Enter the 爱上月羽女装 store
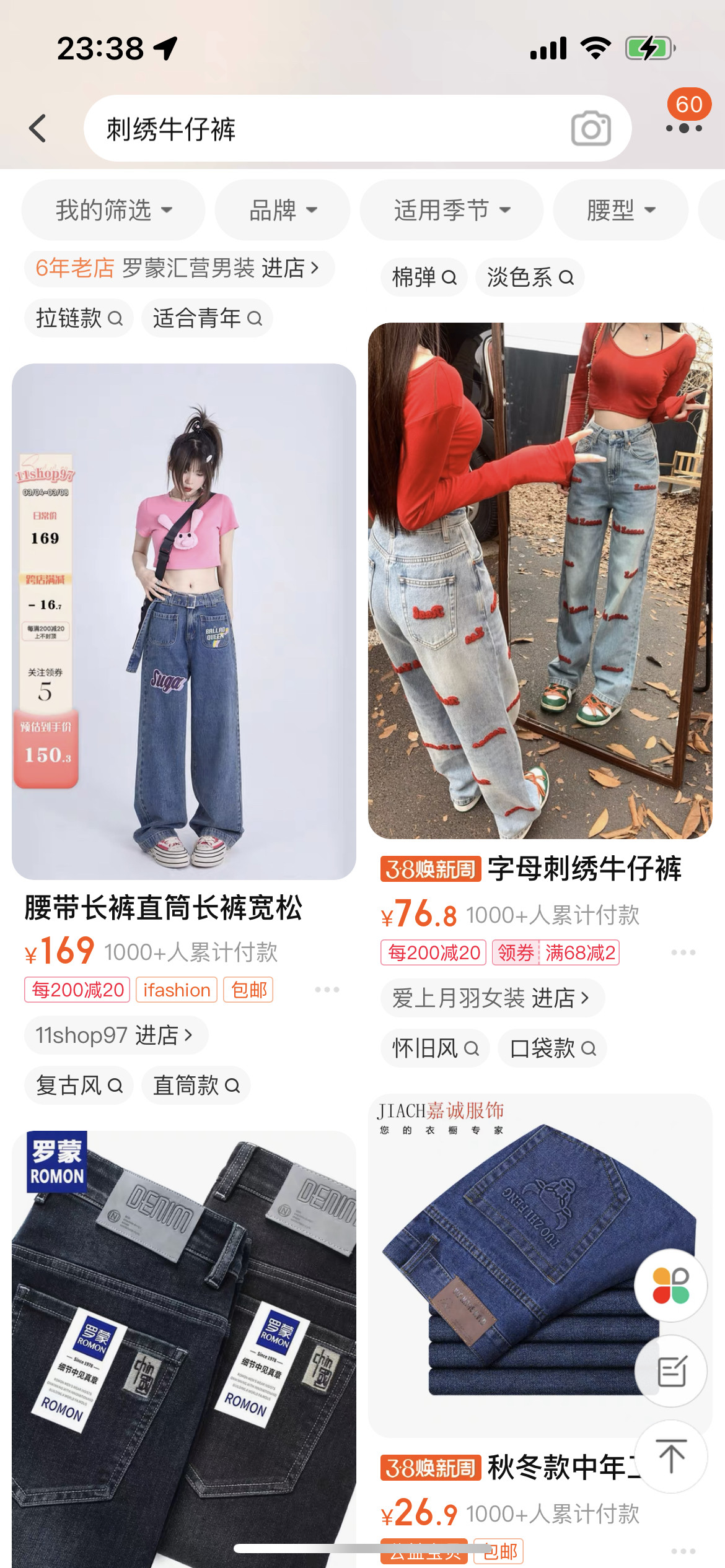Image resolution: width=725 pixels, height=1568 pixels. pos(492,998)
